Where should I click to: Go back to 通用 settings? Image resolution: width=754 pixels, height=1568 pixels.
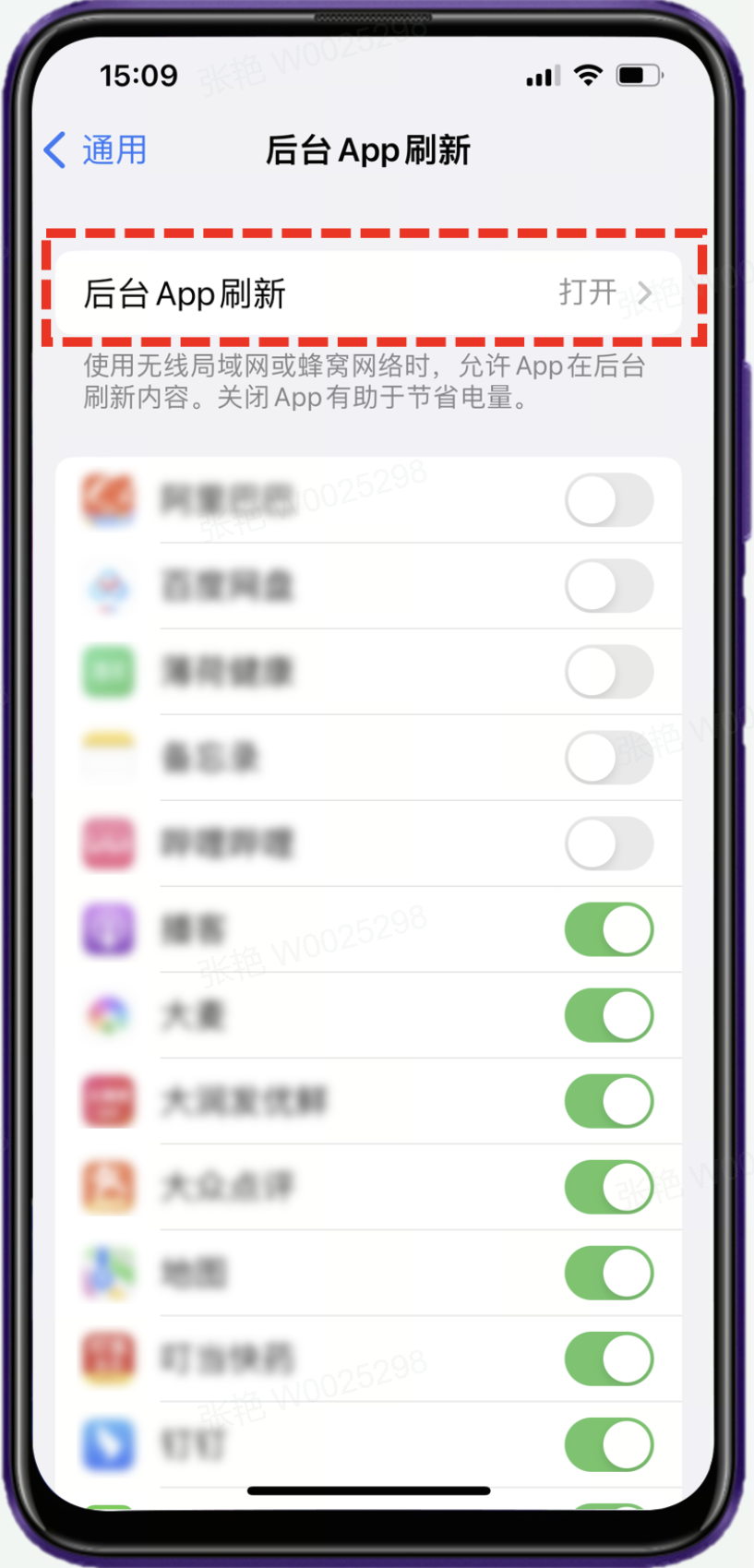point(96,150)
